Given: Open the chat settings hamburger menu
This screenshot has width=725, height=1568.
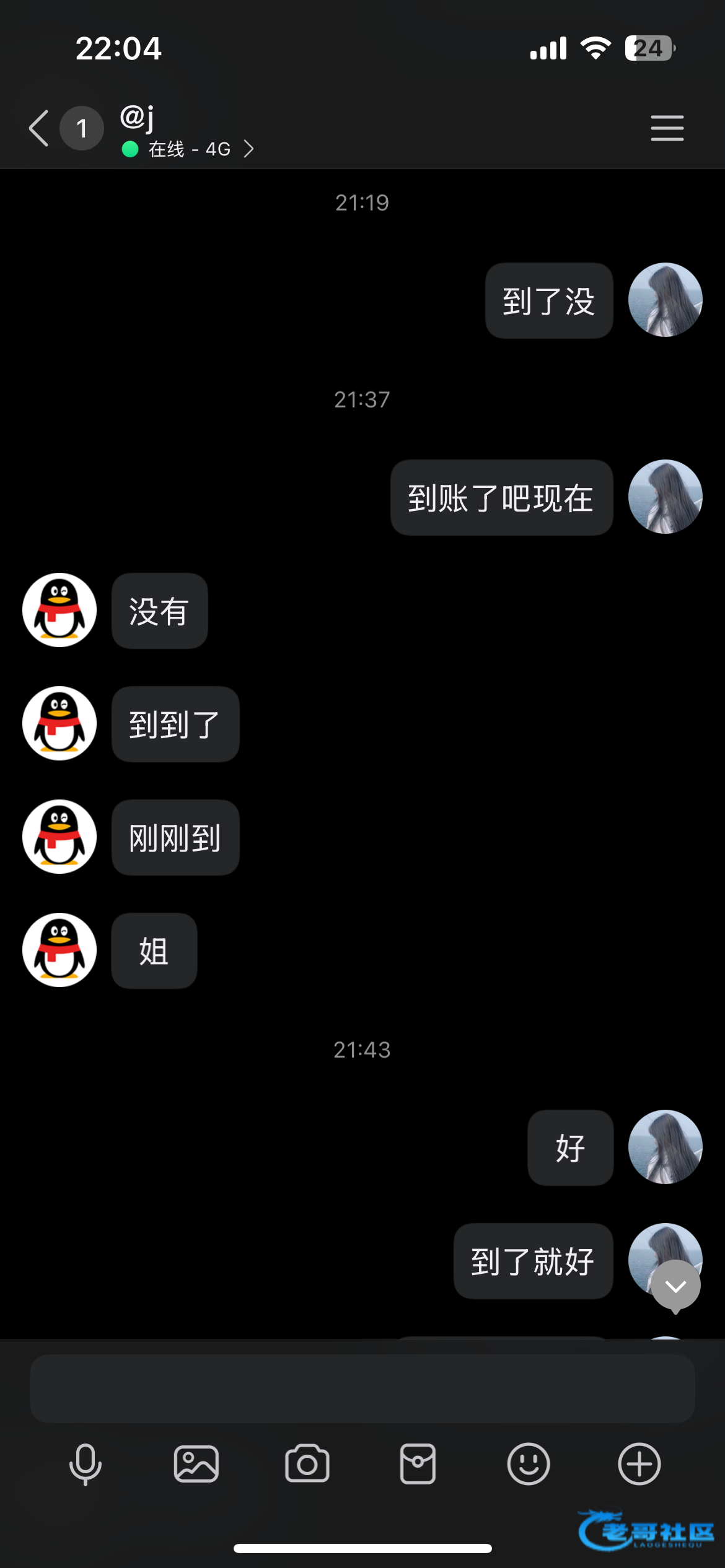Looking at the screenshot, I should (667, 128).
